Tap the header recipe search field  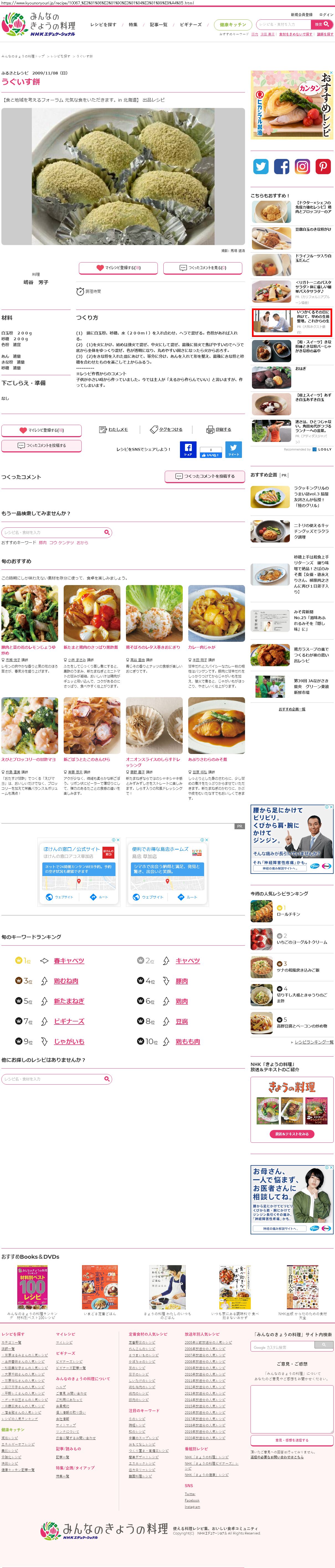point(283,24)
